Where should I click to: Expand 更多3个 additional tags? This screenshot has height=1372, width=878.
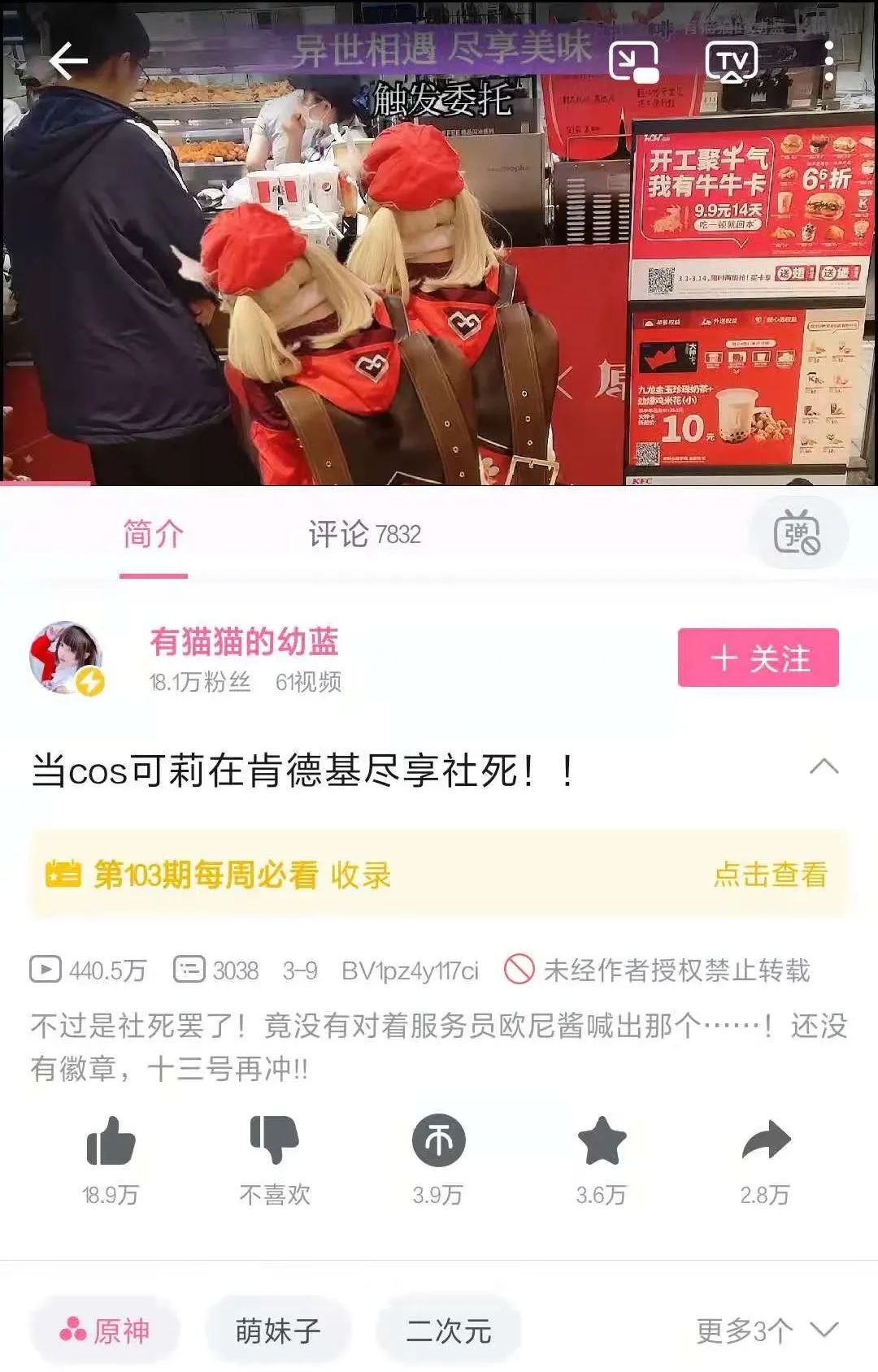pyautogui.click(x=766, y=1331)
